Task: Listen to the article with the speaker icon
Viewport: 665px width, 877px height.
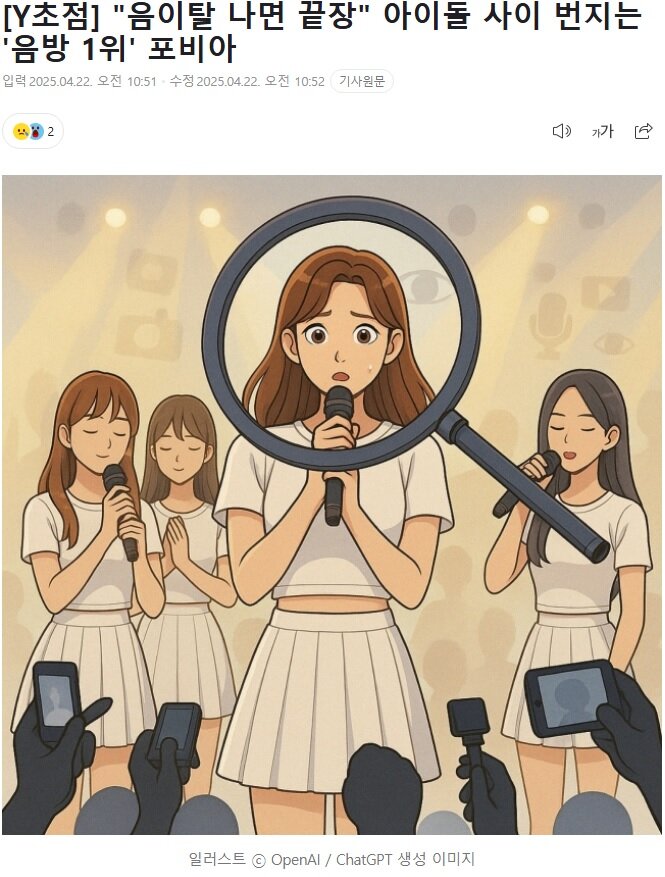Action: coord(562,131)
